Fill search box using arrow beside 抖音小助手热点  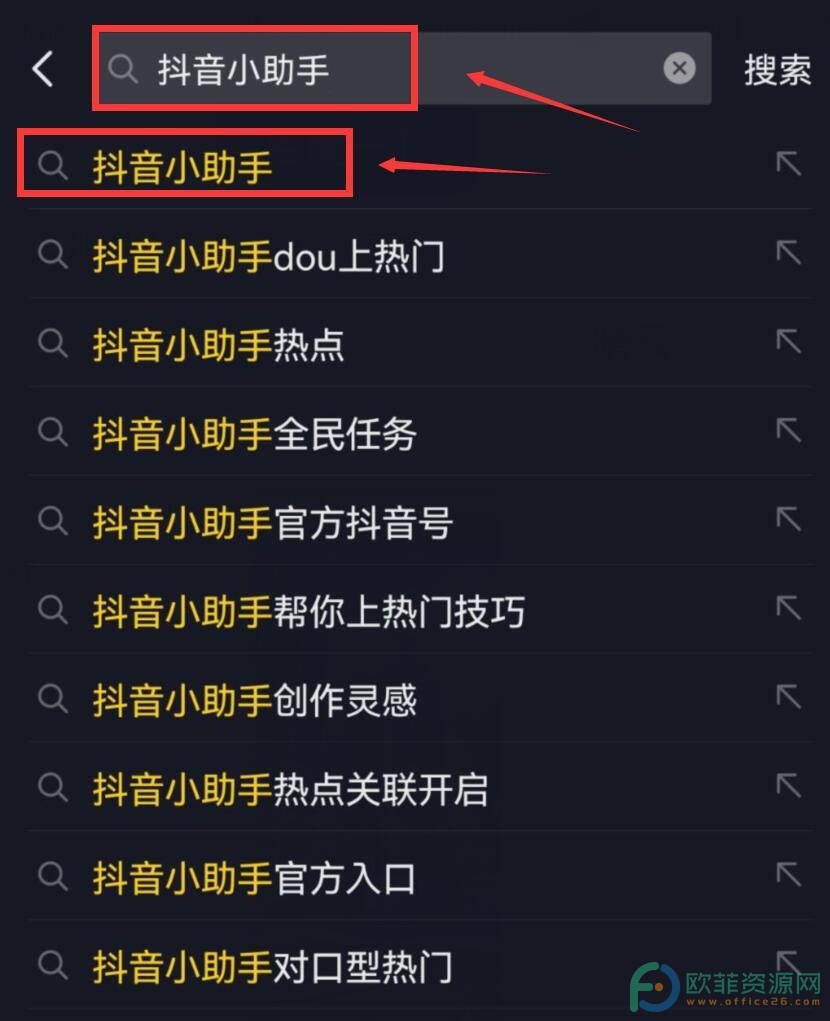[x=789, y=342]
